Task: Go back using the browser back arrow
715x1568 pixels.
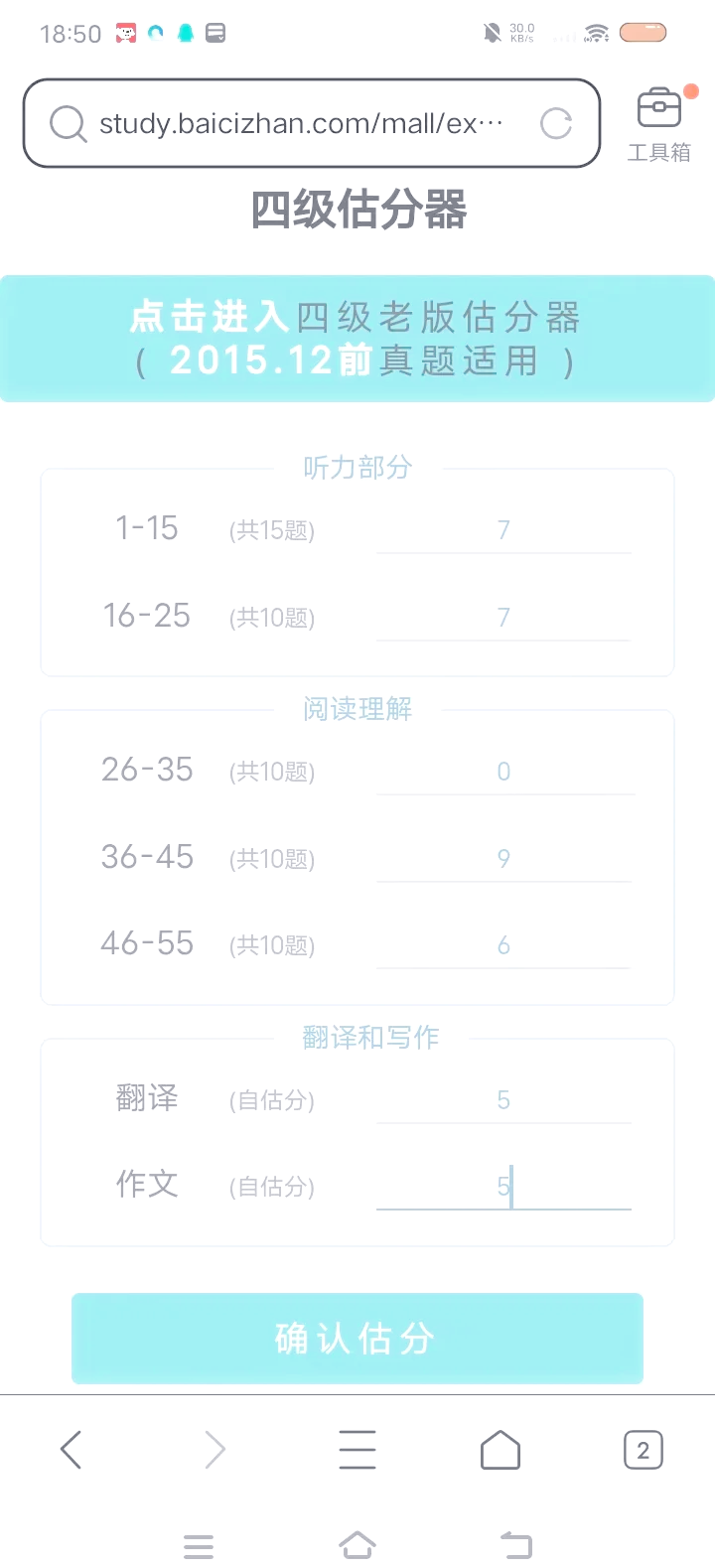Action: click(71, 1449)
